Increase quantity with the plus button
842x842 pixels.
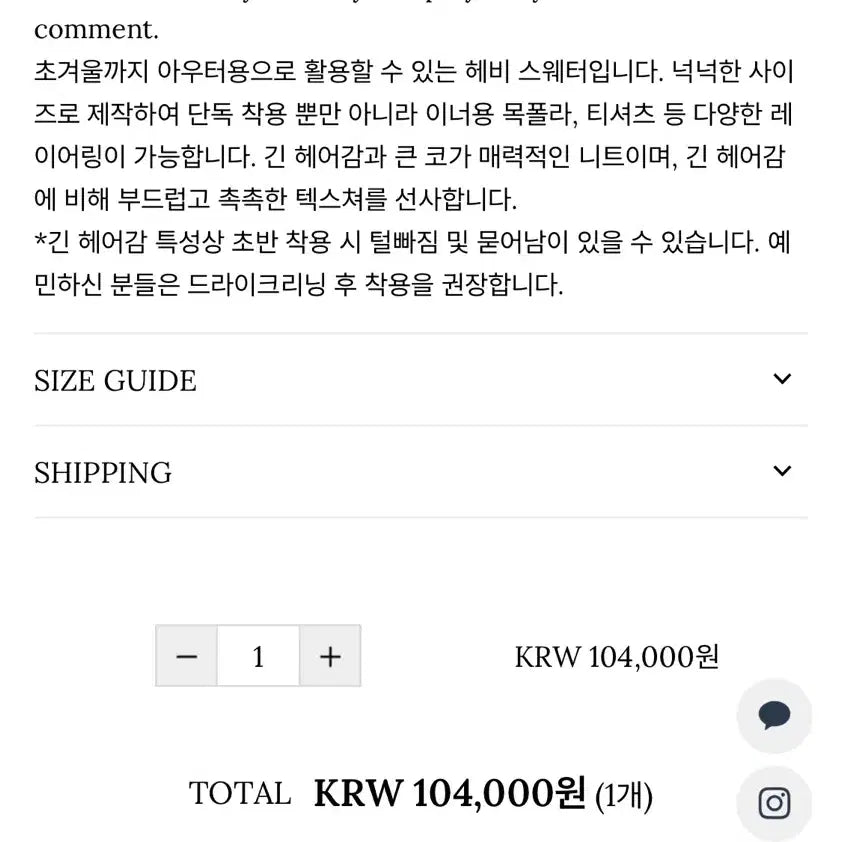tap(330, 656)
